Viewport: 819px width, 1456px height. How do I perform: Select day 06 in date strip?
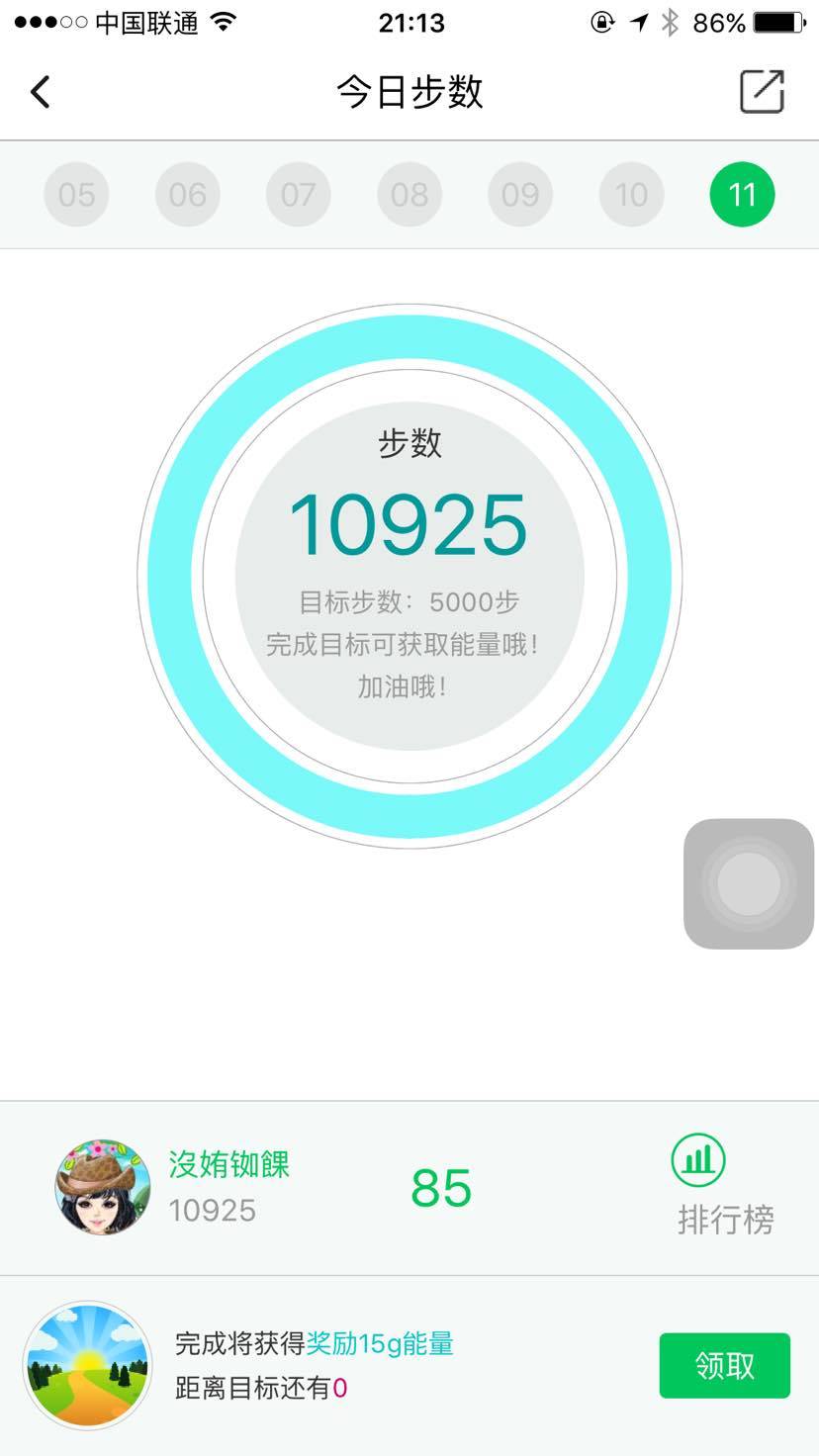[187, 195]
